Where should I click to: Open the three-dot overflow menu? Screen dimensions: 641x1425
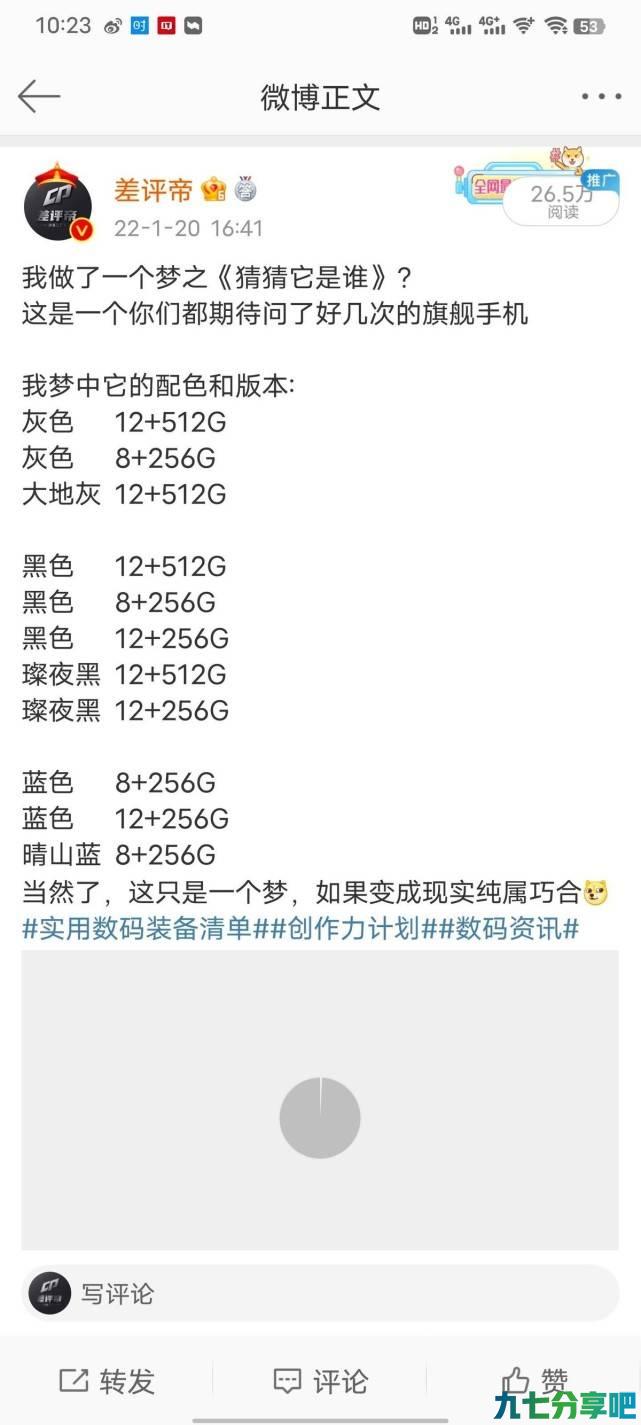pyautogui.click(x=601, y=97)
